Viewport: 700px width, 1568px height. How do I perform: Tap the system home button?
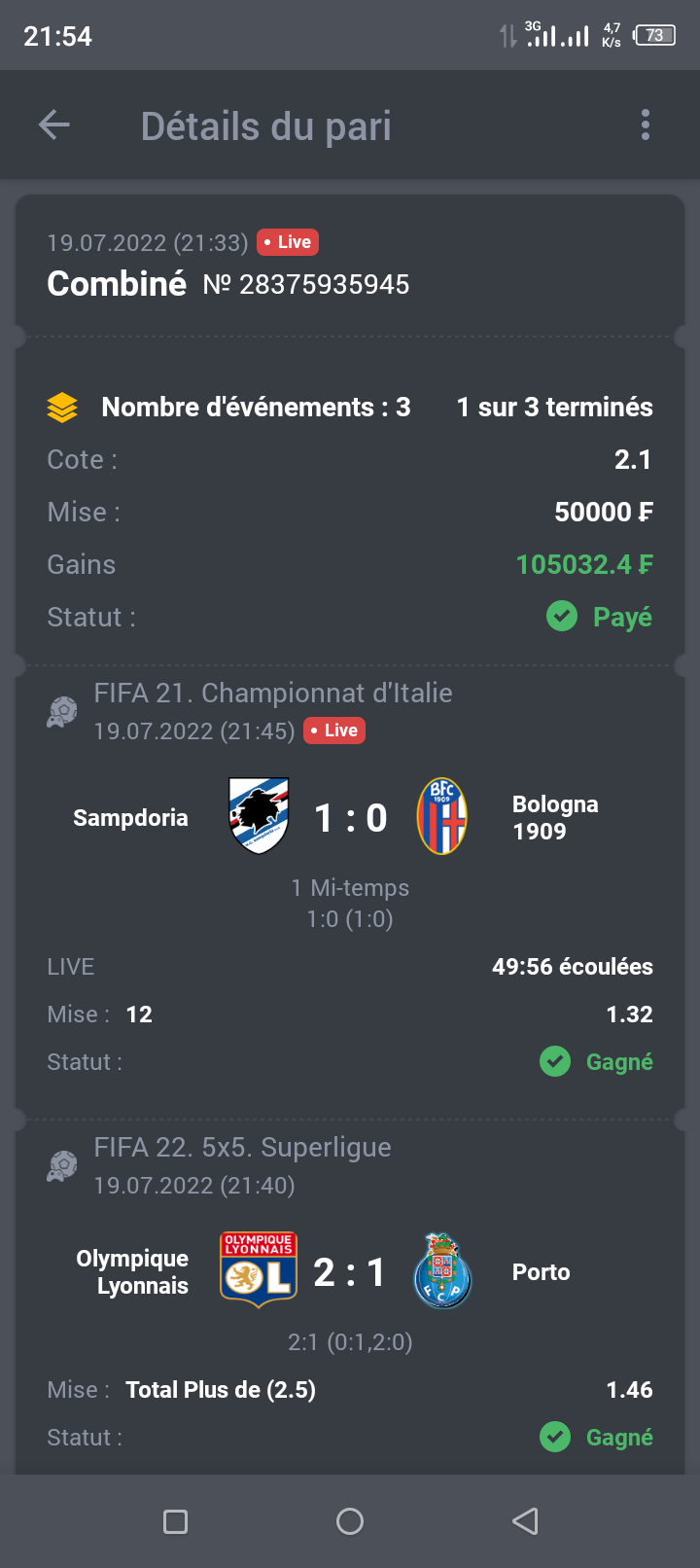coord(350,1521)
